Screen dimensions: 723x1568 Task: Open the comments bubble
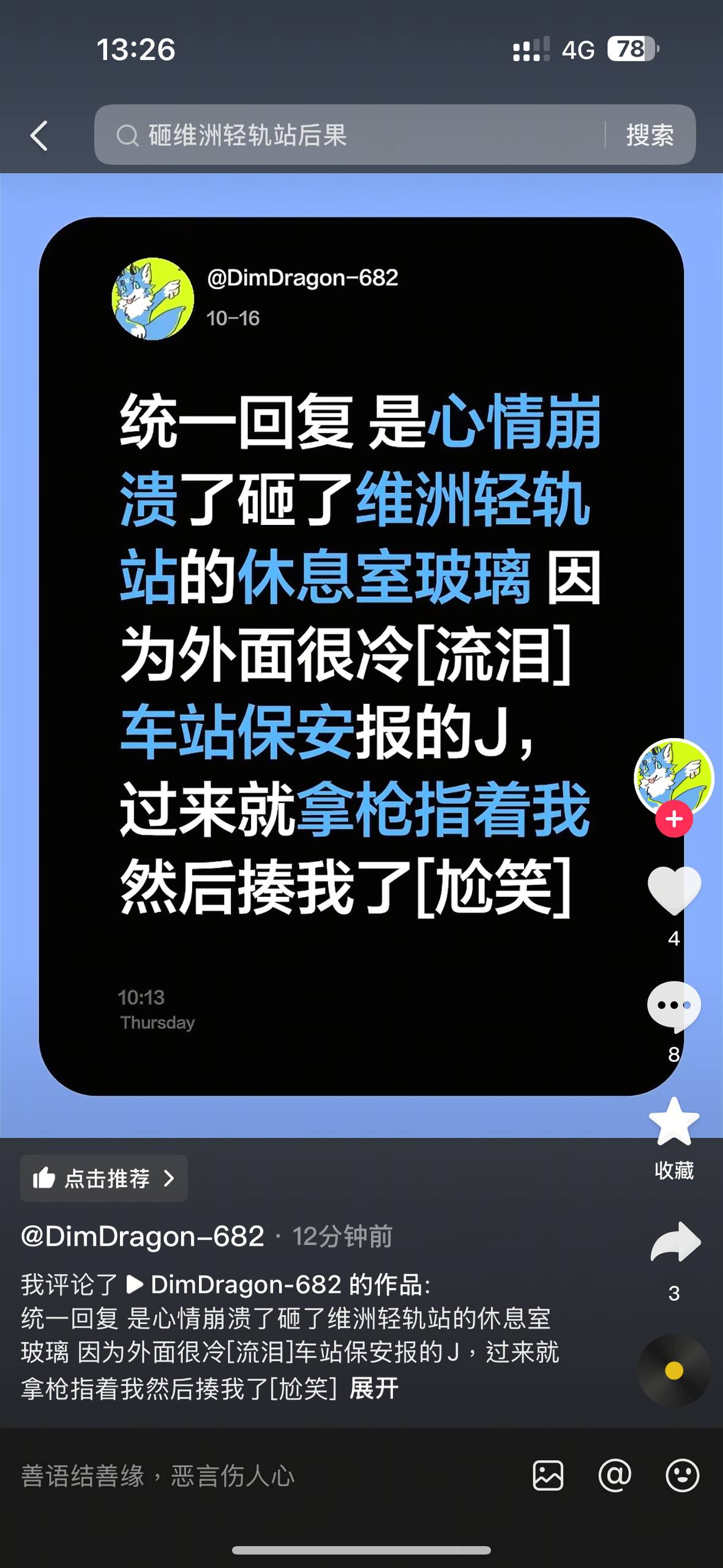click(673, 1006)
